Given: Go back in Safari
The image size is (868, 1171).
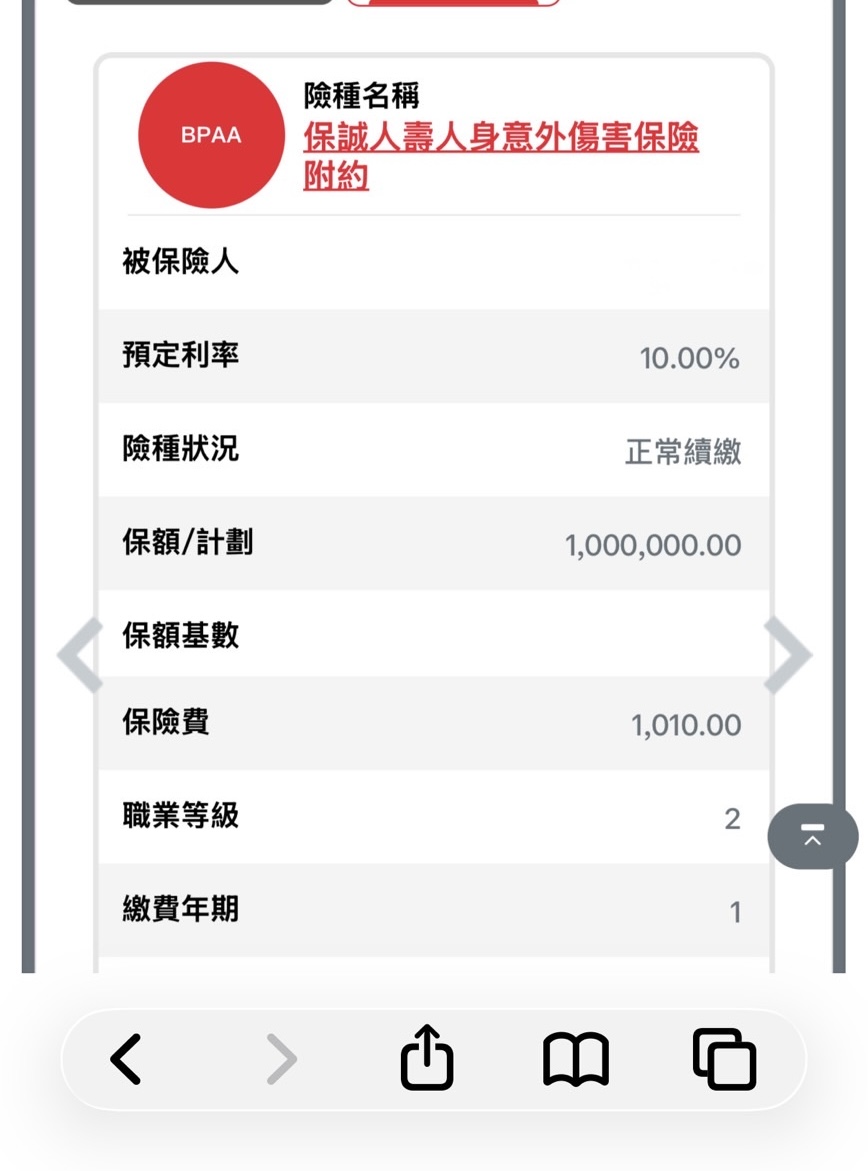Looking at the screenshot, I should [126, 1059].
